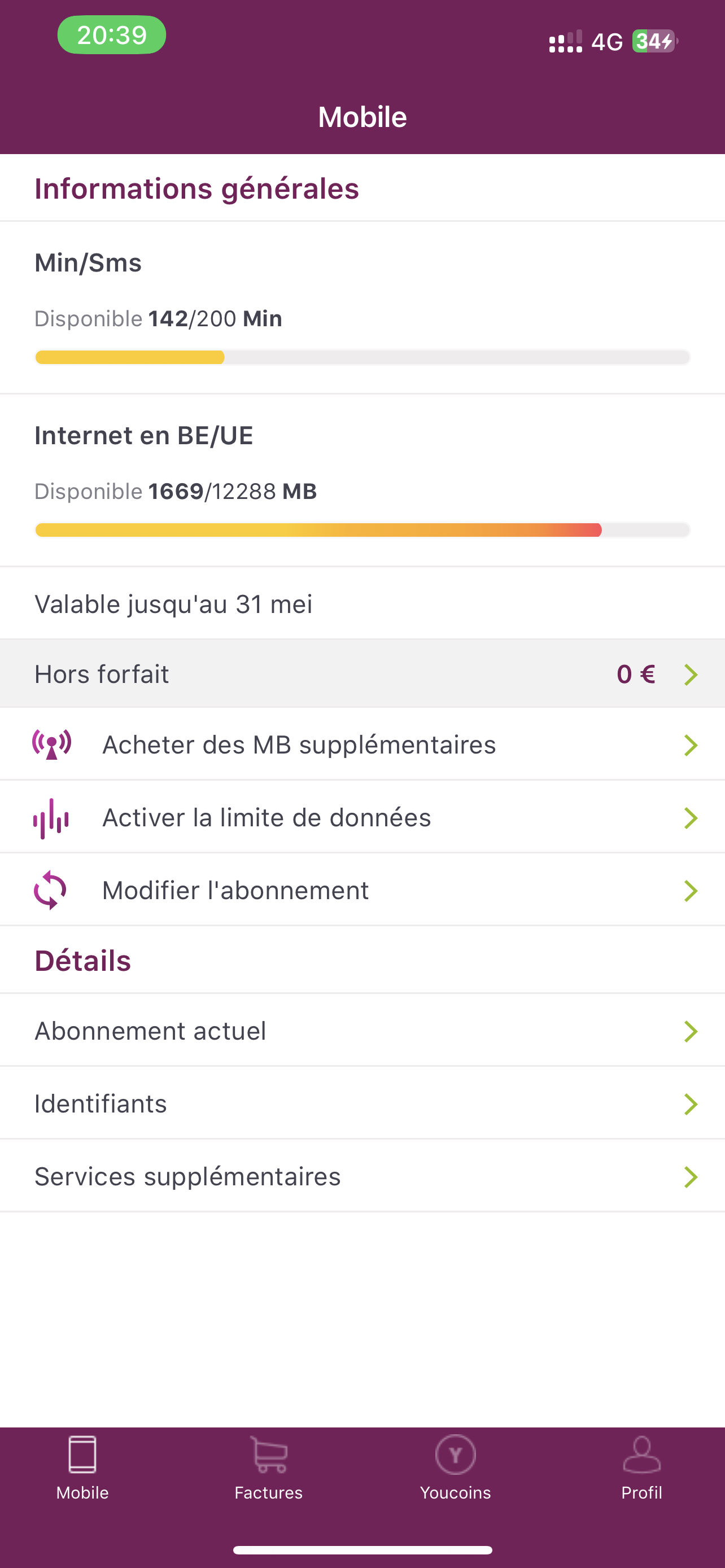This screenshot has width=725, height=1568.
Task: Switch to the Mobile tab
Action: (82, 1468)
